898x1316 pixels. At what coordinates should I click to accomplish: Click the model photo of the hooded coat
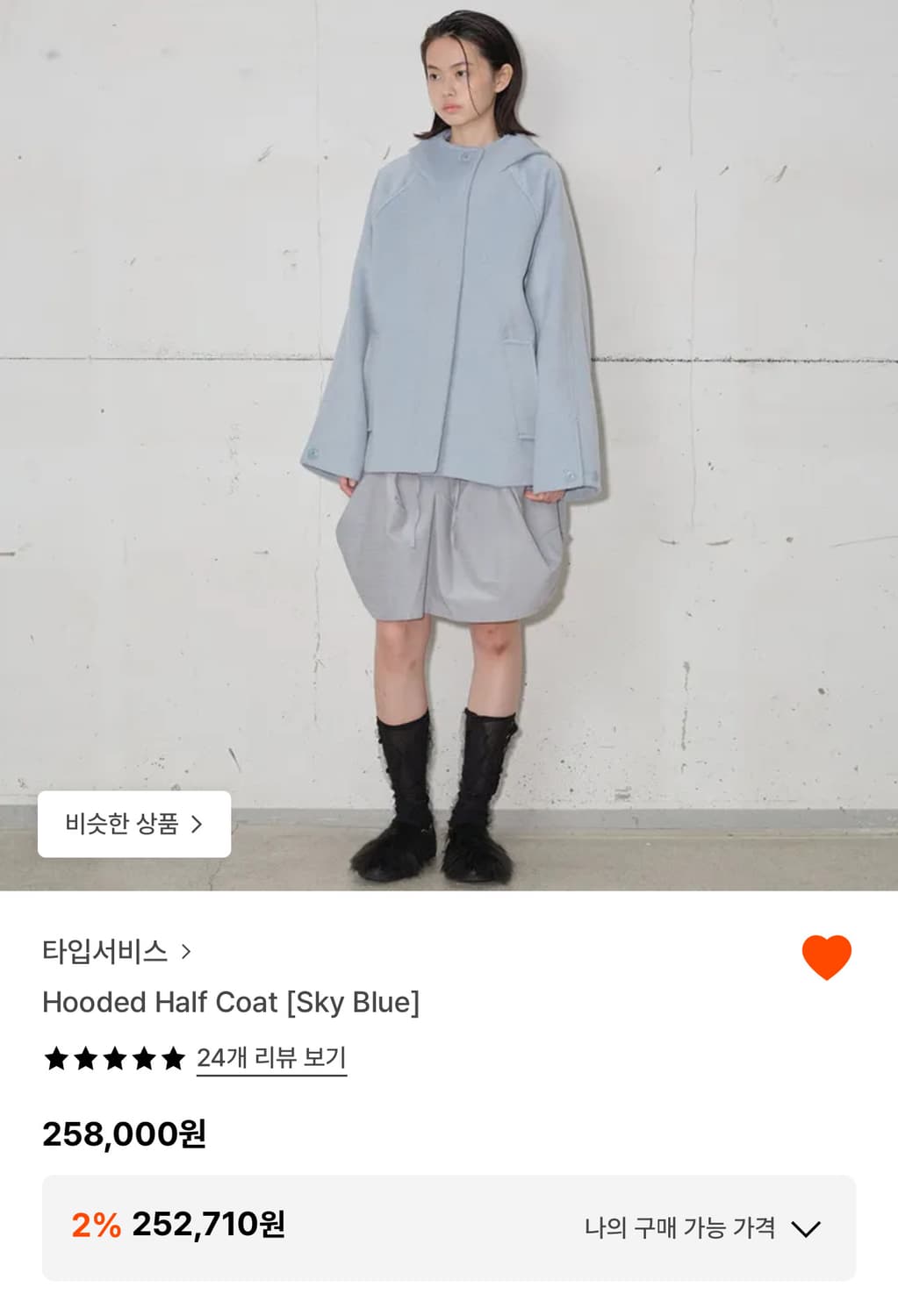tap(449, 395)
